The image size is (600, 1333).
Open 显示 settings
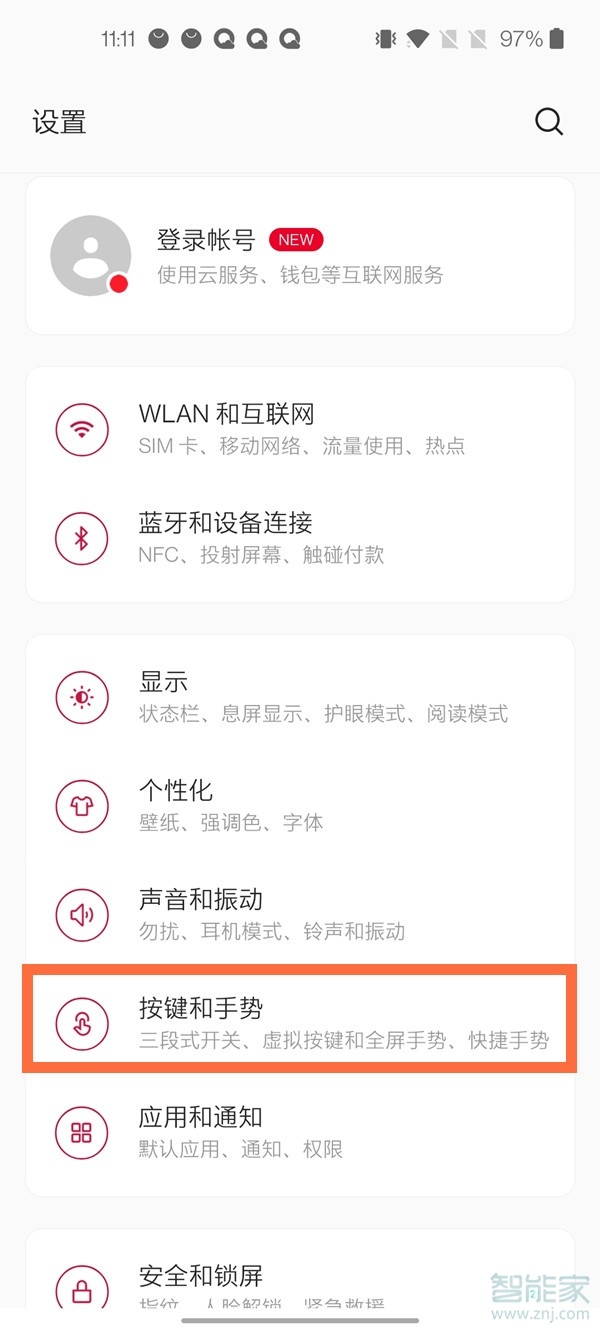[300, 698]
